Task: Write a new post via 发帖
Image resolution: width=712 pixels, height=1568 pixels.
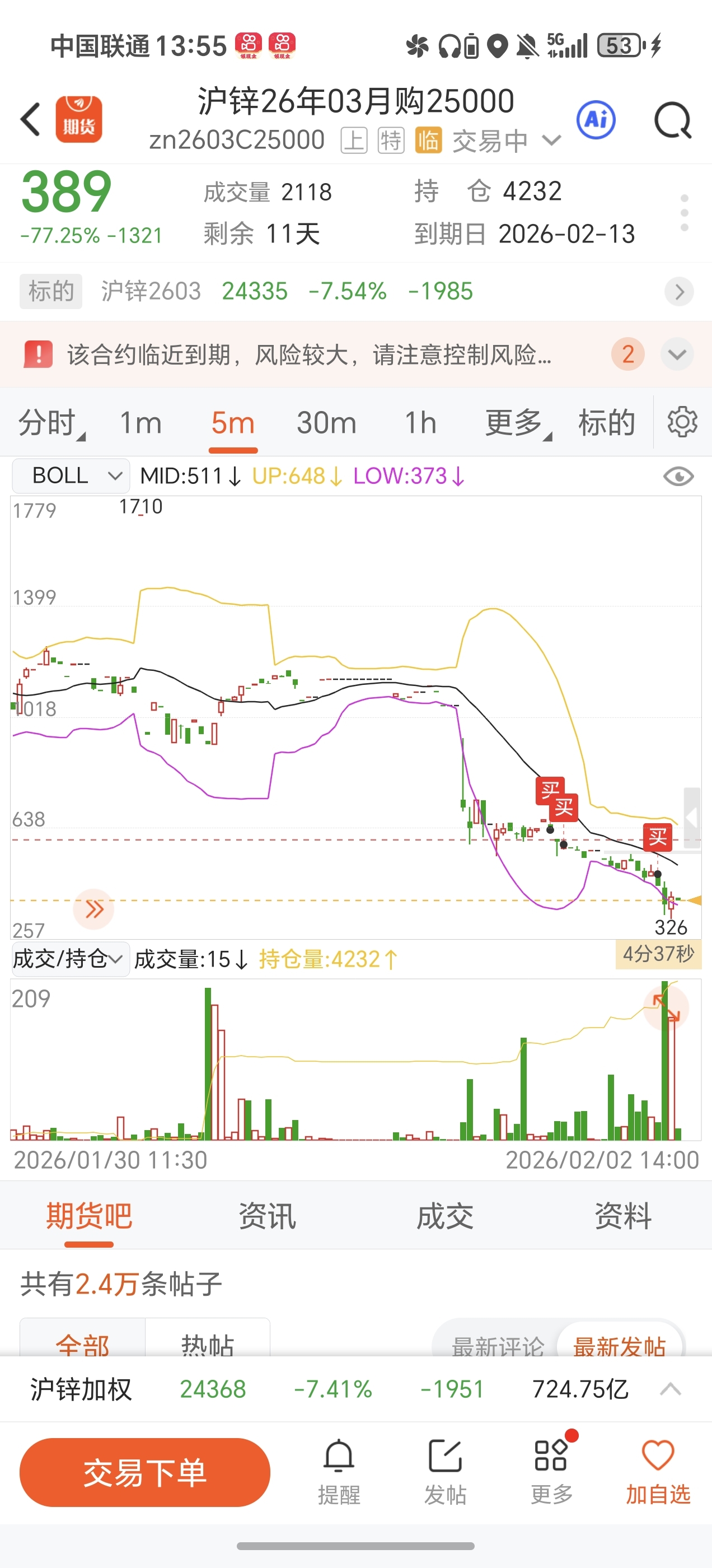Action: click(x=445, y=1472)
